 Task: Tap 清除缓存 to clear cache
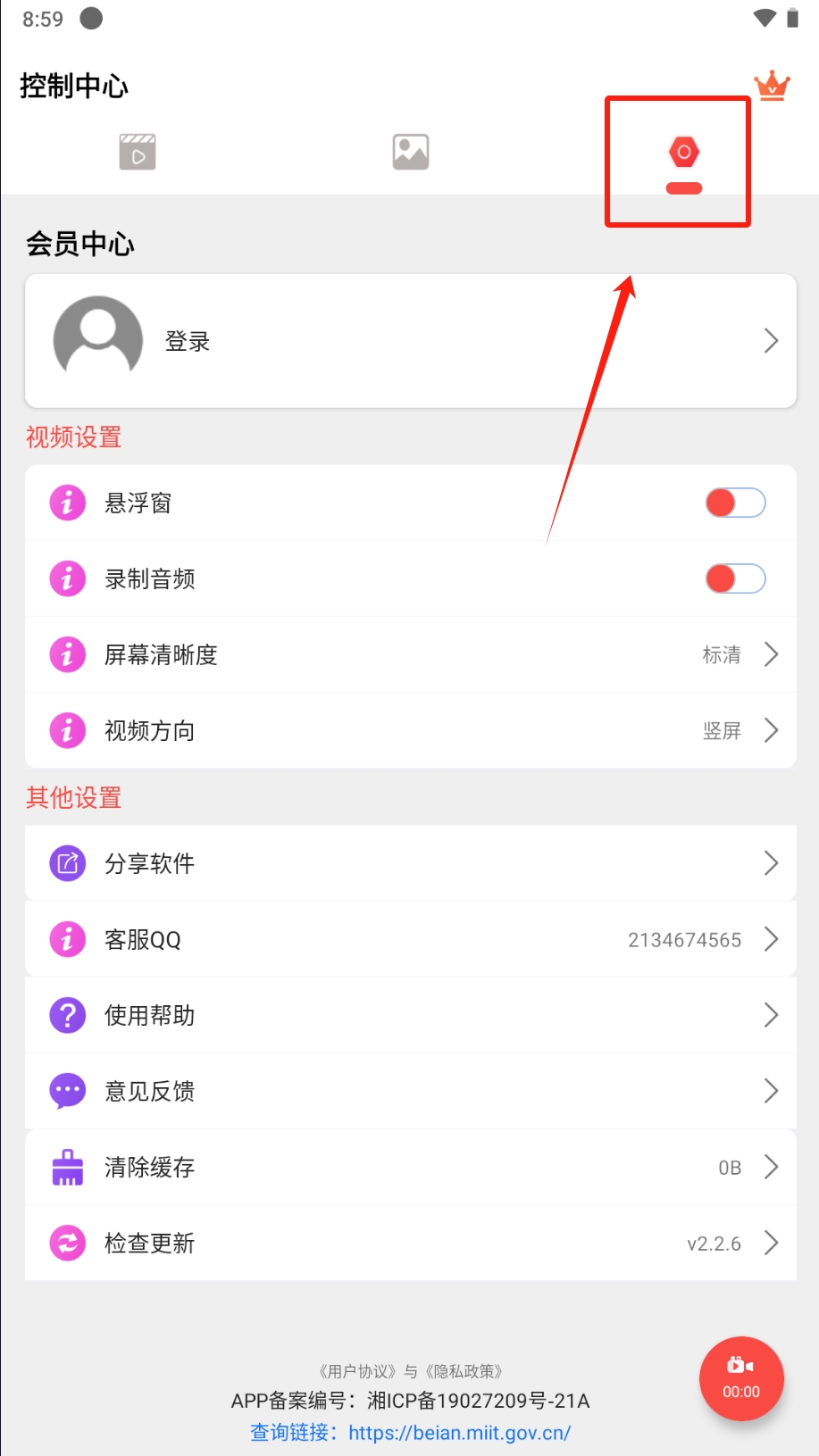click(411, 1167)
